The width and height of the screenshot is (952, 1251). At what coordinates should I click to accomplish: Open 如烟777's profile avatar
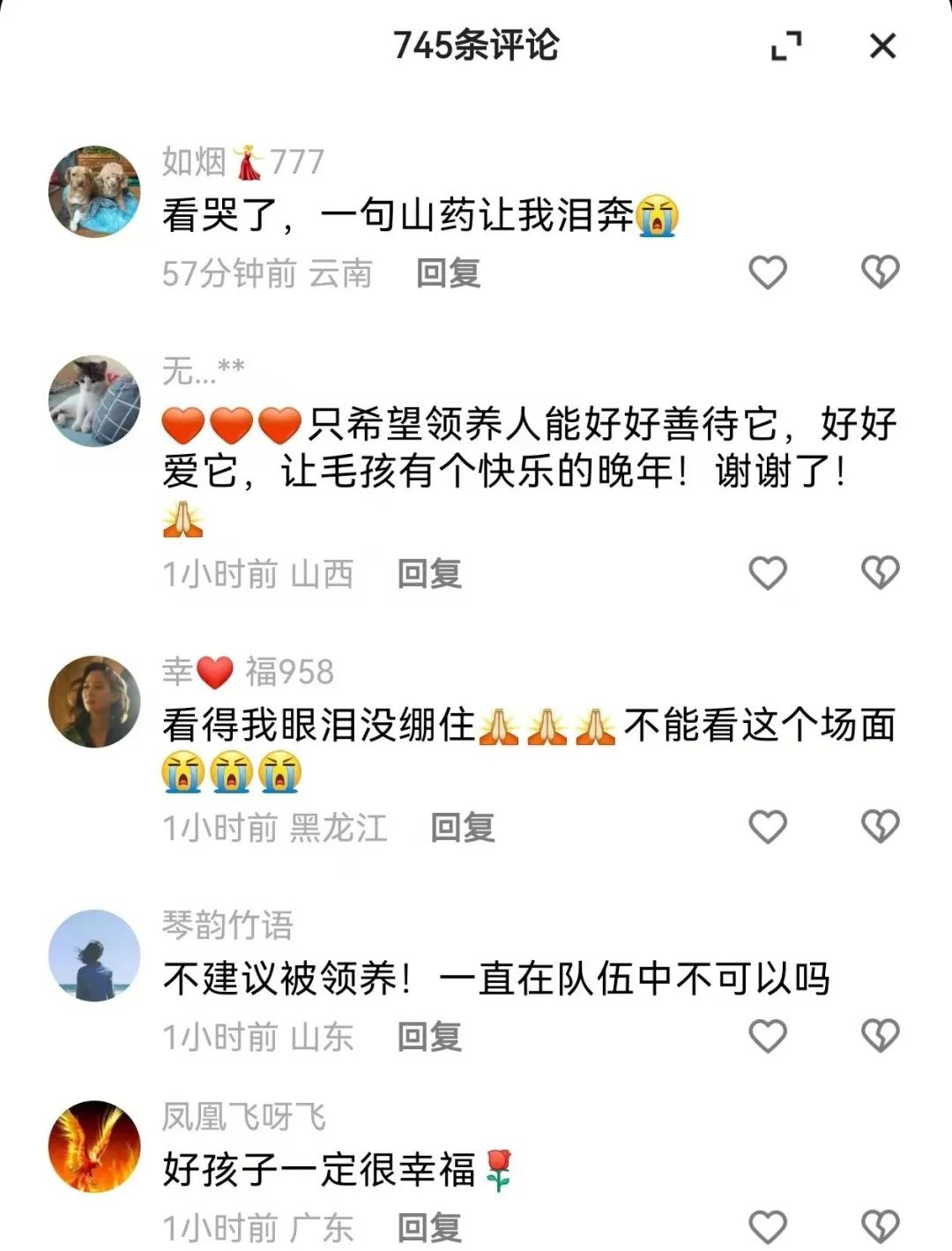[x=93, y=192]
